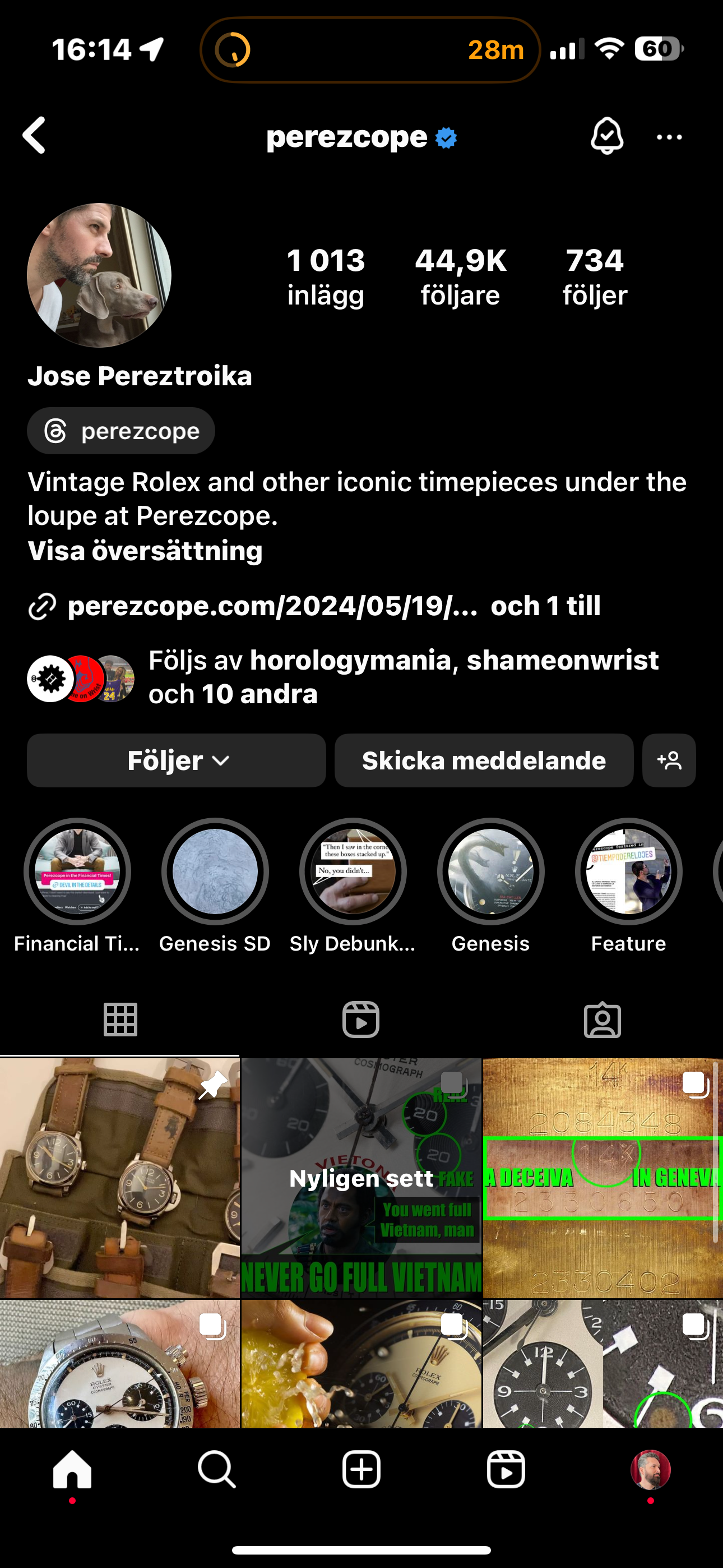Create a new post with plus icon
This screenshot has height=1568, width=723.
click(361, 1469)
